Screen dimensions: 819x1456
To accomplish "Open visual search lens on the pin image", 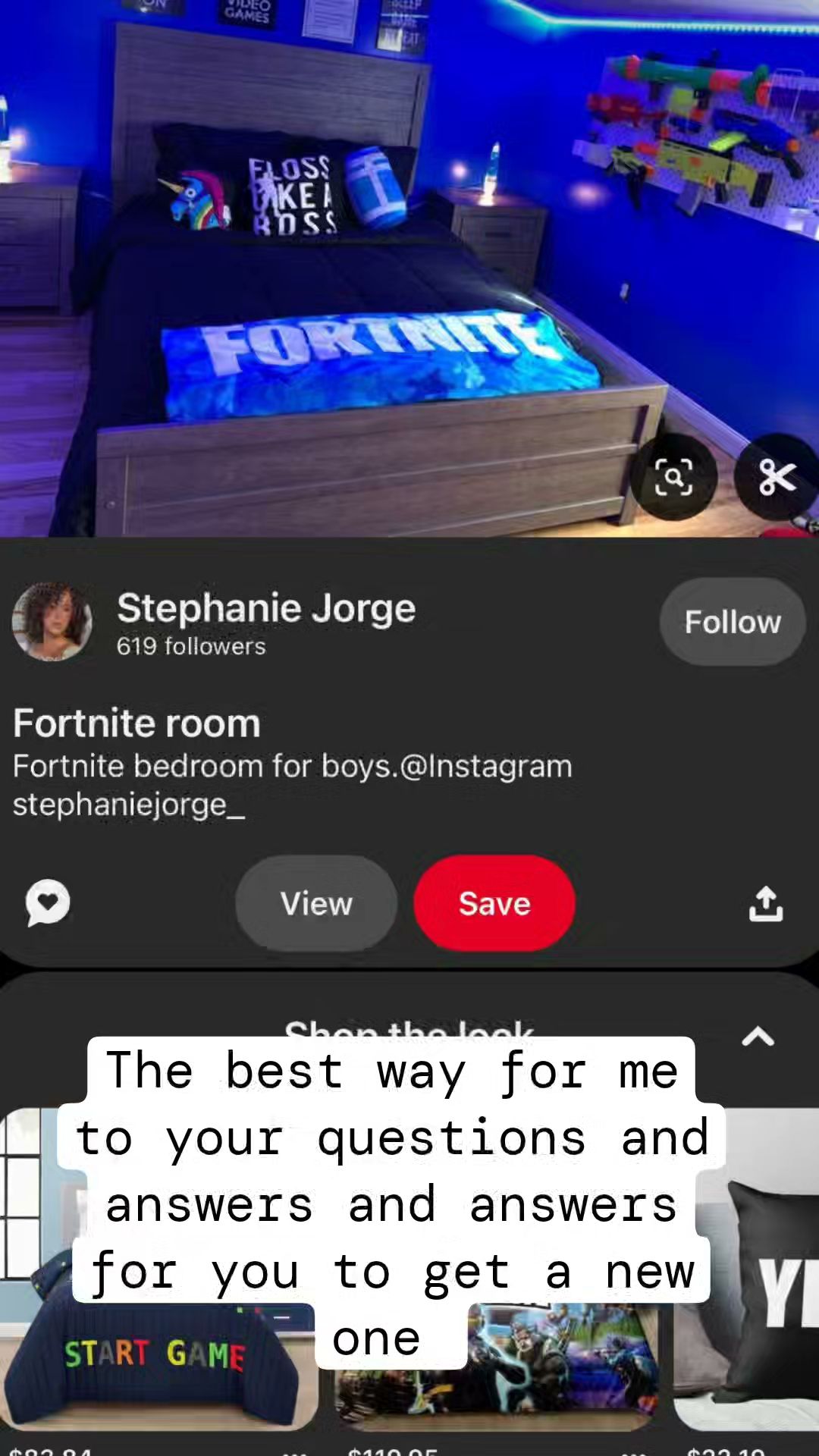I will click(673, 478).
